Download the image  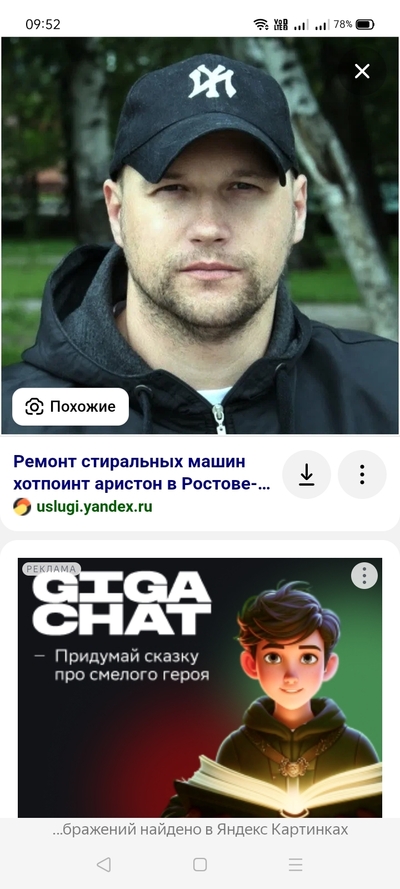point(307,475)
